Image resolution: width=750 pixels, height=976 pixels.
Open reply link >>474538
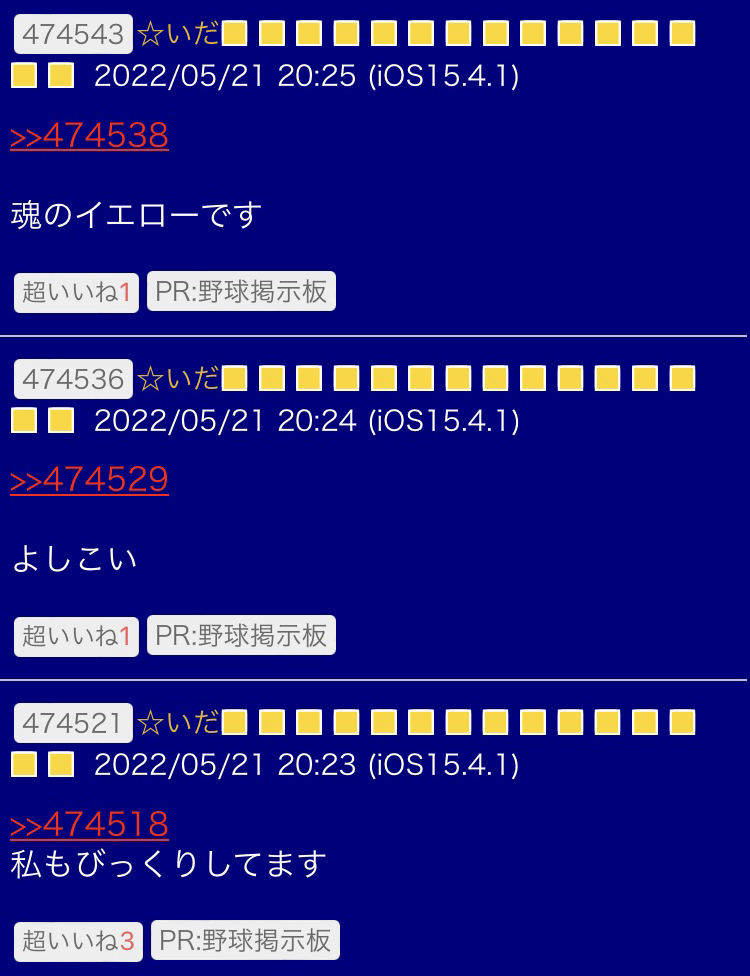pos(89,136)
